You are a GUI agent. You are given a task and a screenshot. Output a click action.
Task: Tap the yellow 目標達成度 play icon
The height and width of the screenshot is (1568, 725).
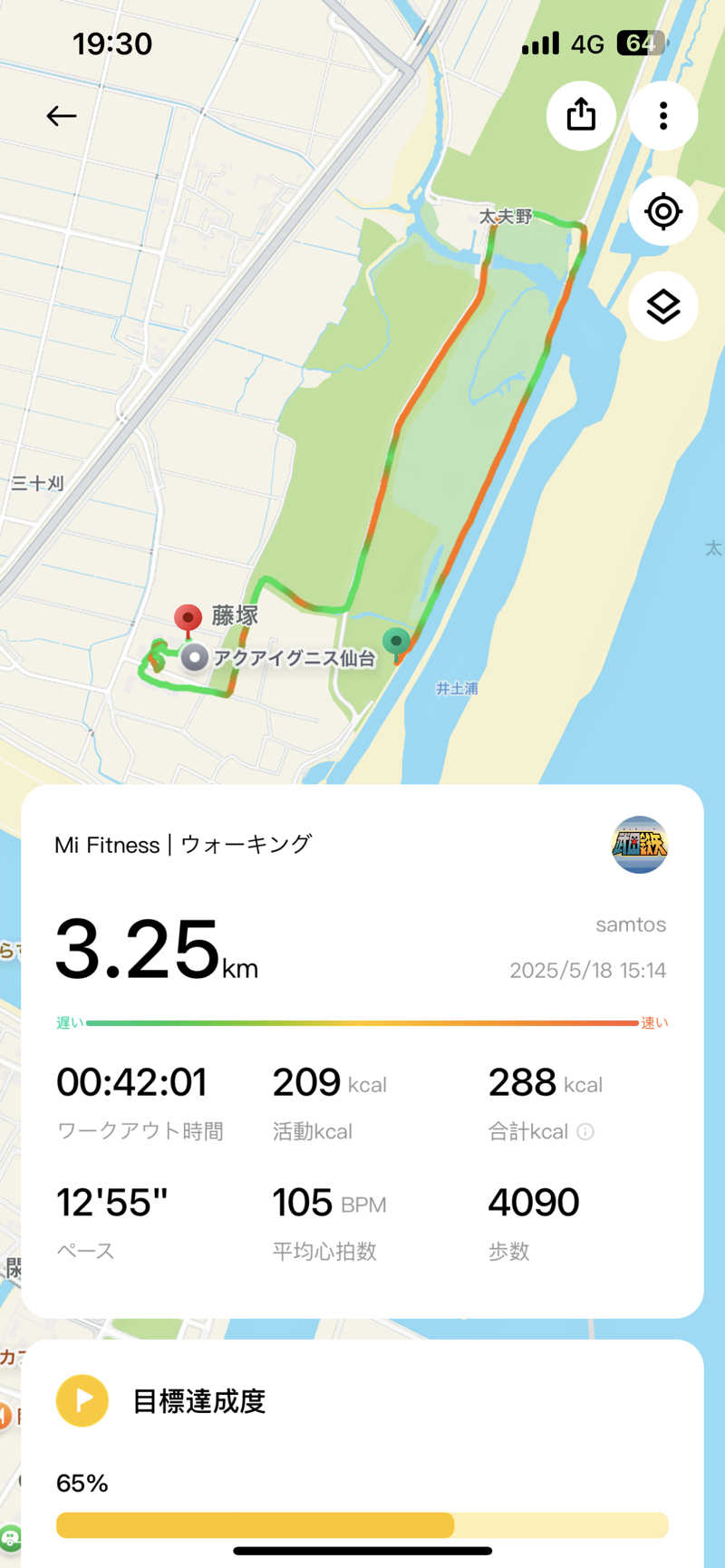[x=82, y=1400]
